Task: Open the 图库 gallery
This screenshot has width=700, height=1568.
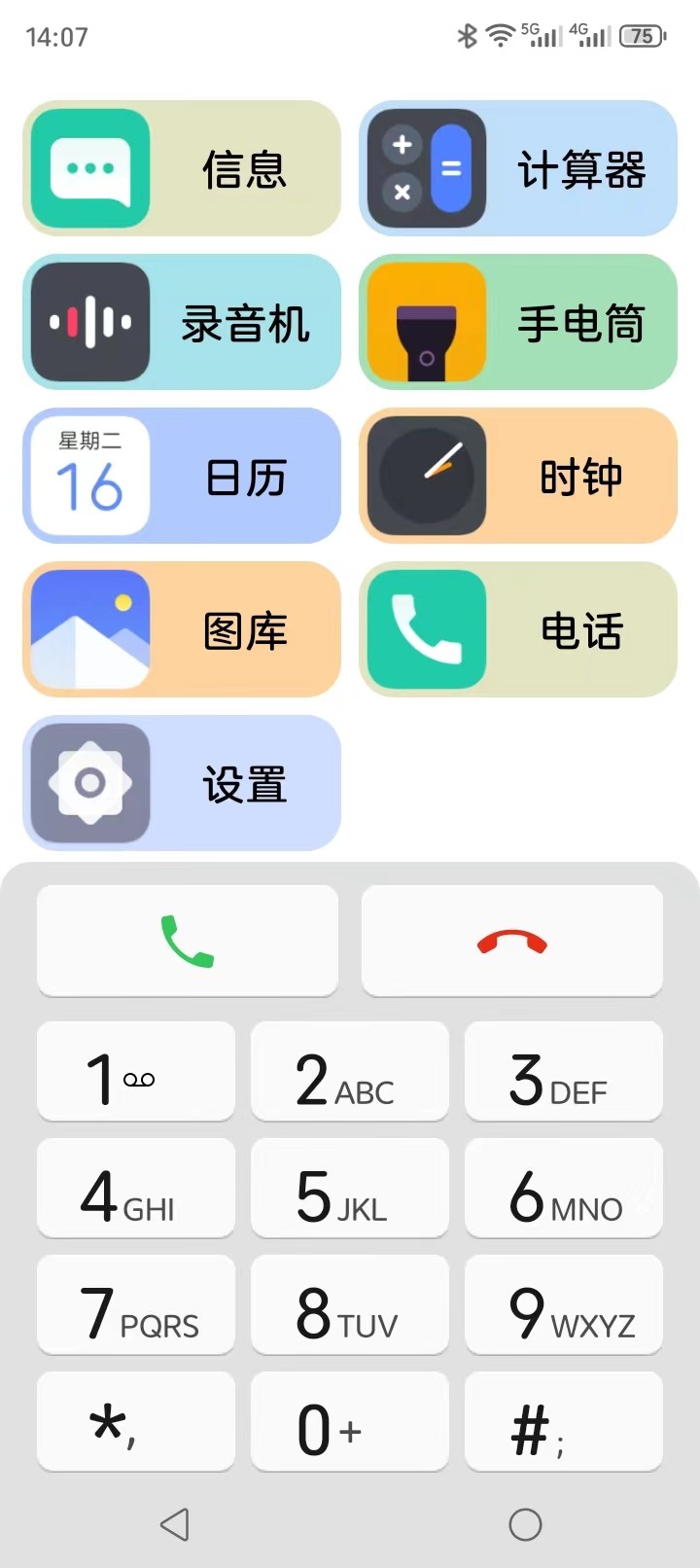Action: coord(182,629)
